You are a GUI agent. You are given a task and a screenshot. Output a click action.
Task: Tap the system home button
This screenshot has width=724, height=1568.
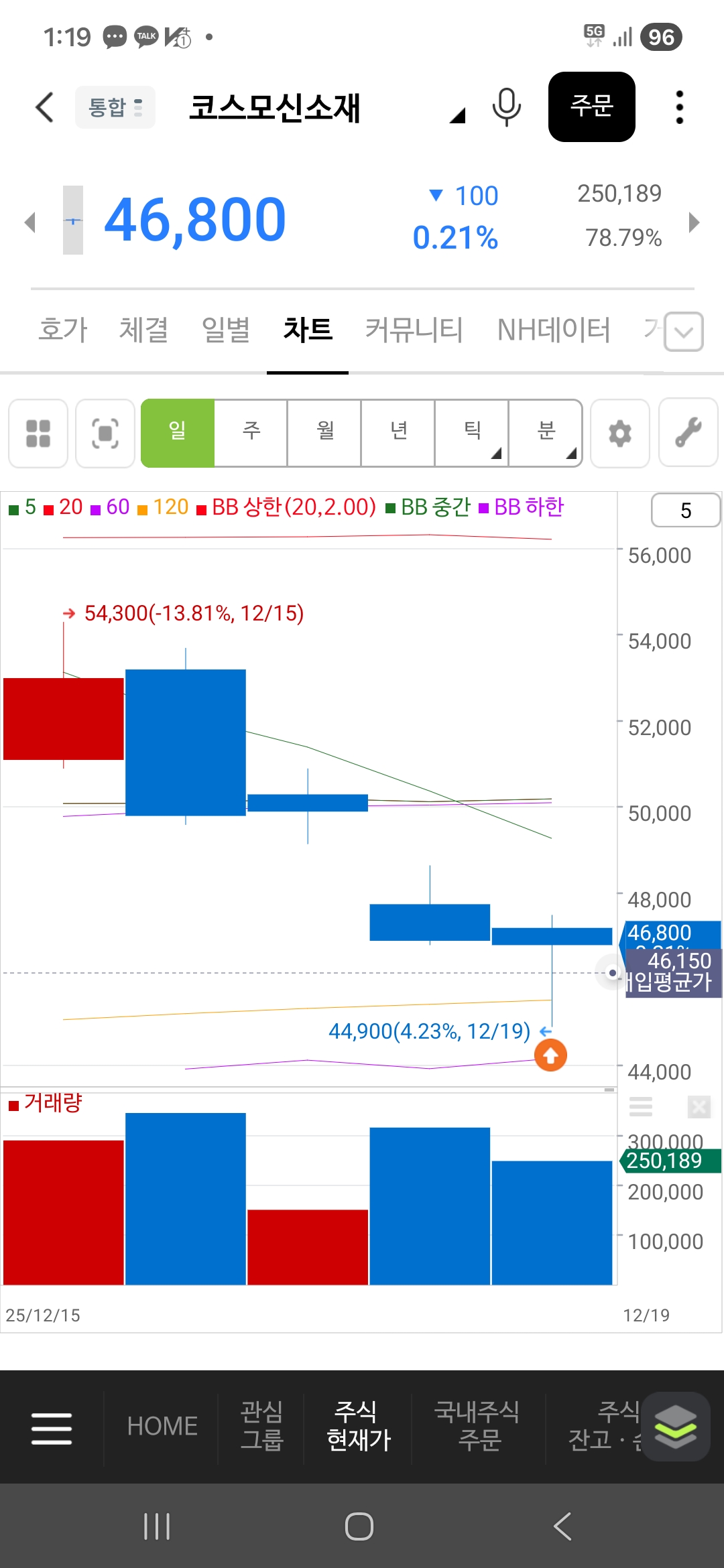359,1526
